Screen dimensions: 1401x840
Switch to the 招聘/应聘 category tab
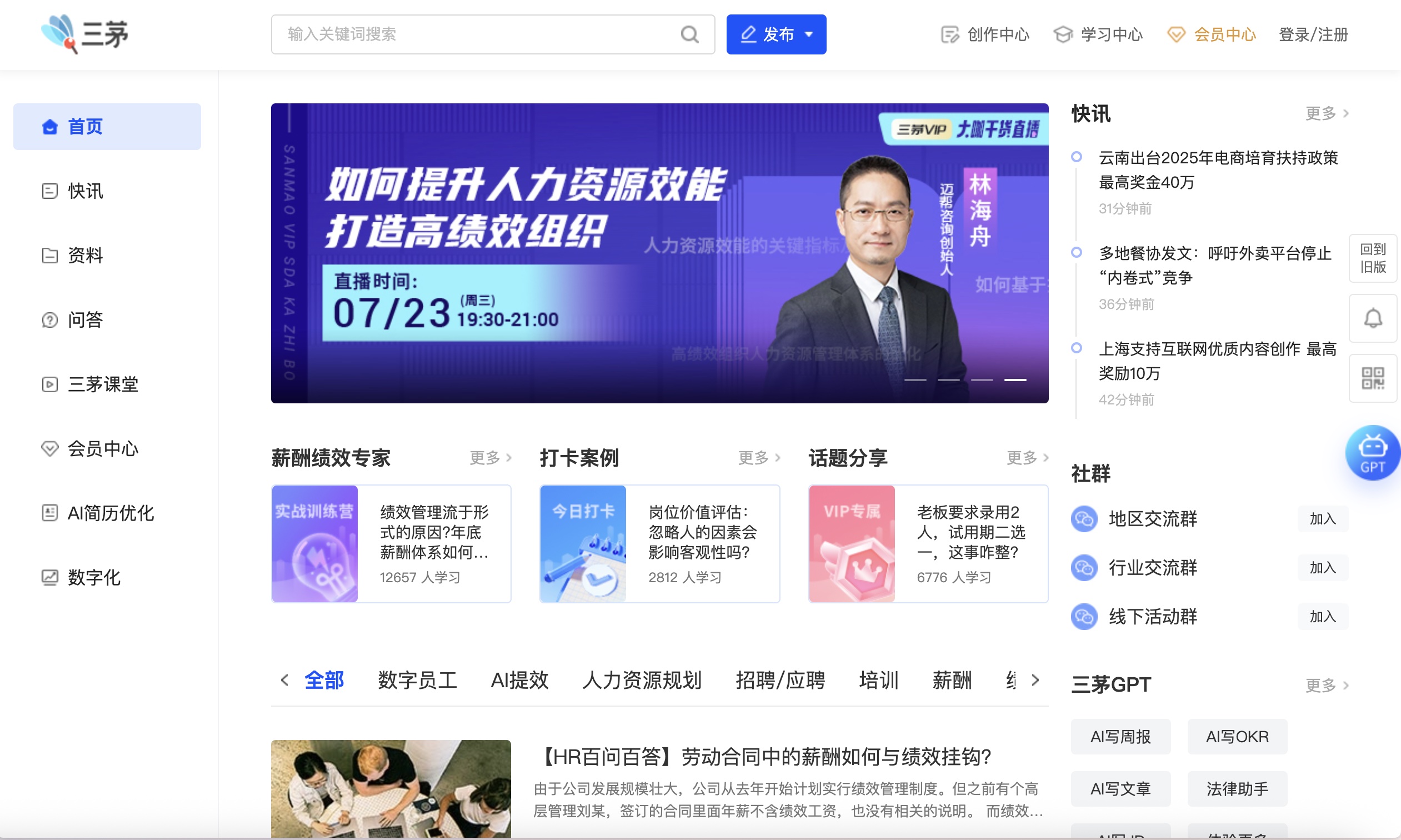(780, 680)
